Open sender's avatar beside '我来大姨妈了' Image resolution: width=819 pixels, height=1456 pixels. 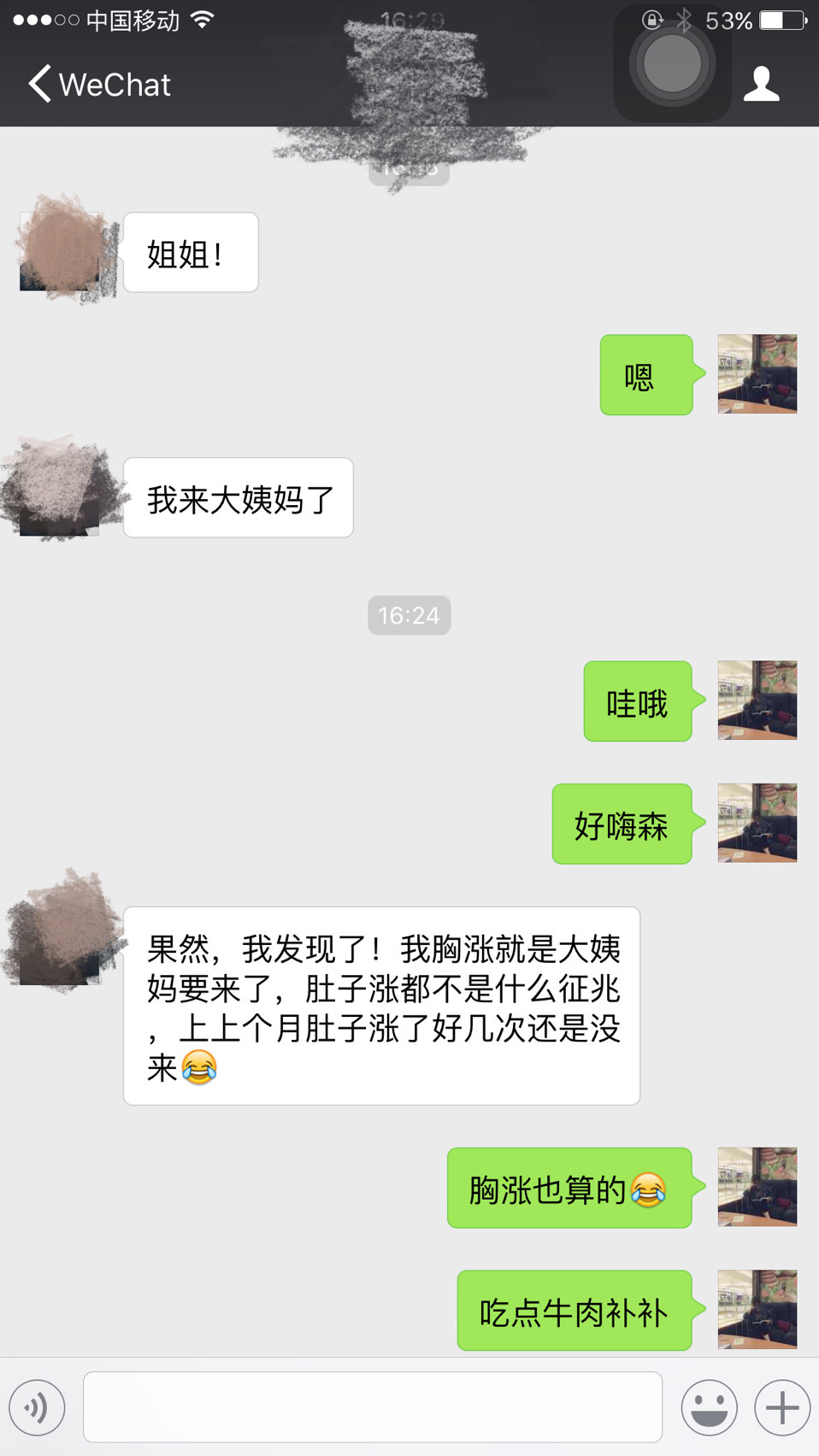click(60, 496)
